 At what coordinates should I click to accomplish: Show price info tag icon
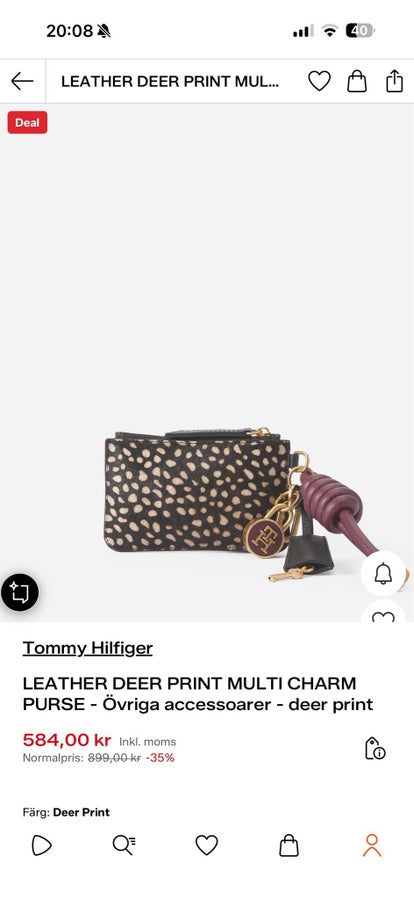[x=375, y=748]
